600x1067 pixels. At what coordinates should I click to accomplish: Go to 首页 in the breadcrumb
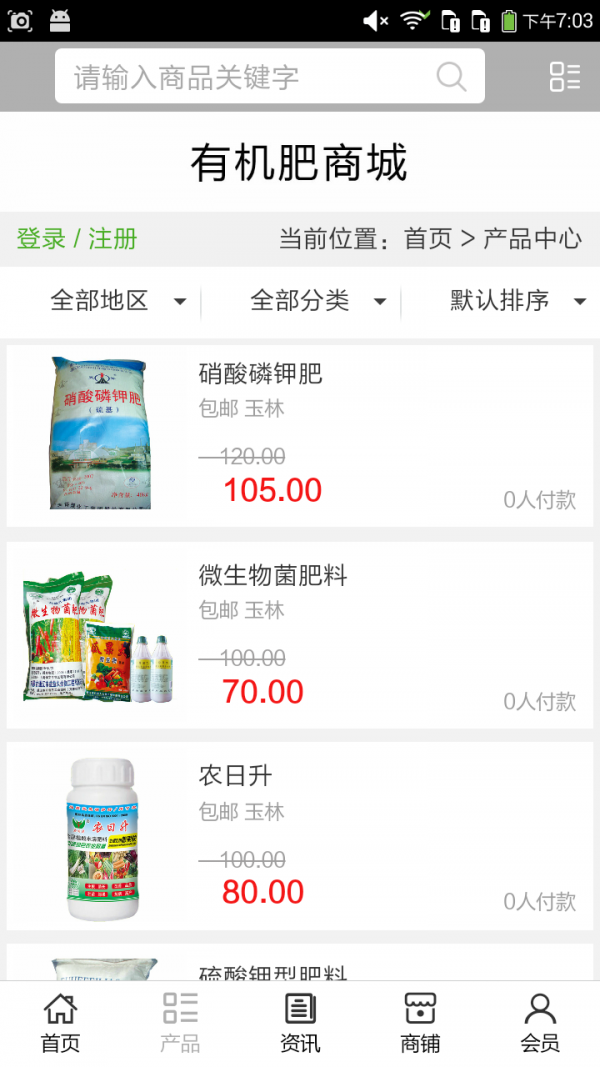428,239
